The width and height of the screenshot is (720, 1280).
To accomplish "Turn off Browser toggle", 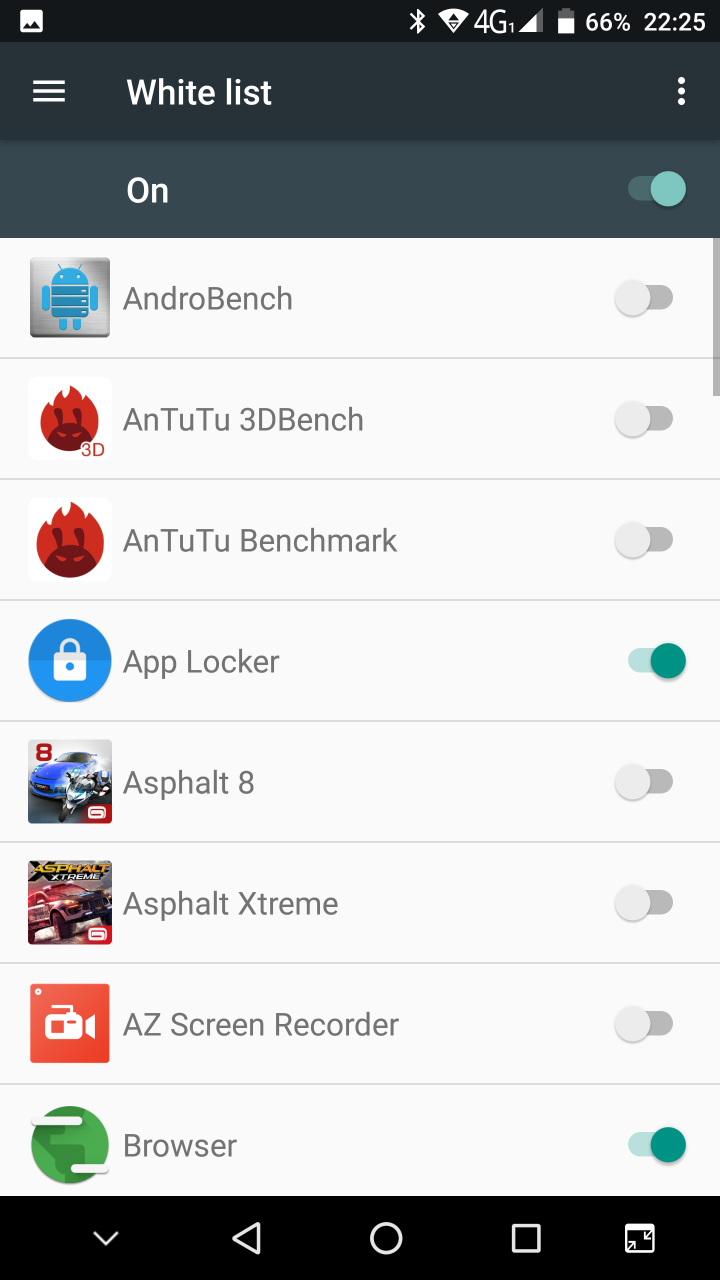I will [x=656, y=1145].
